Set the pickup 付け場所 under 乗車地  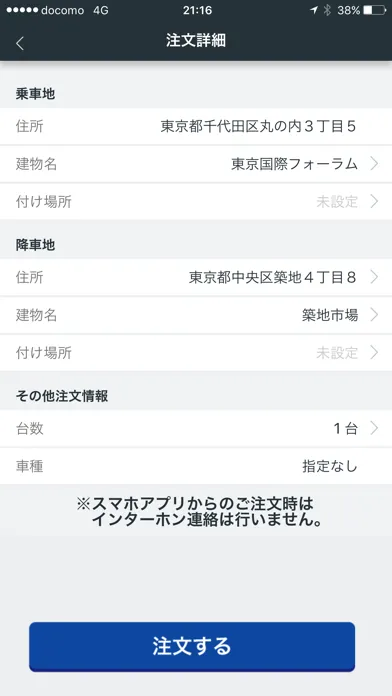196,202
